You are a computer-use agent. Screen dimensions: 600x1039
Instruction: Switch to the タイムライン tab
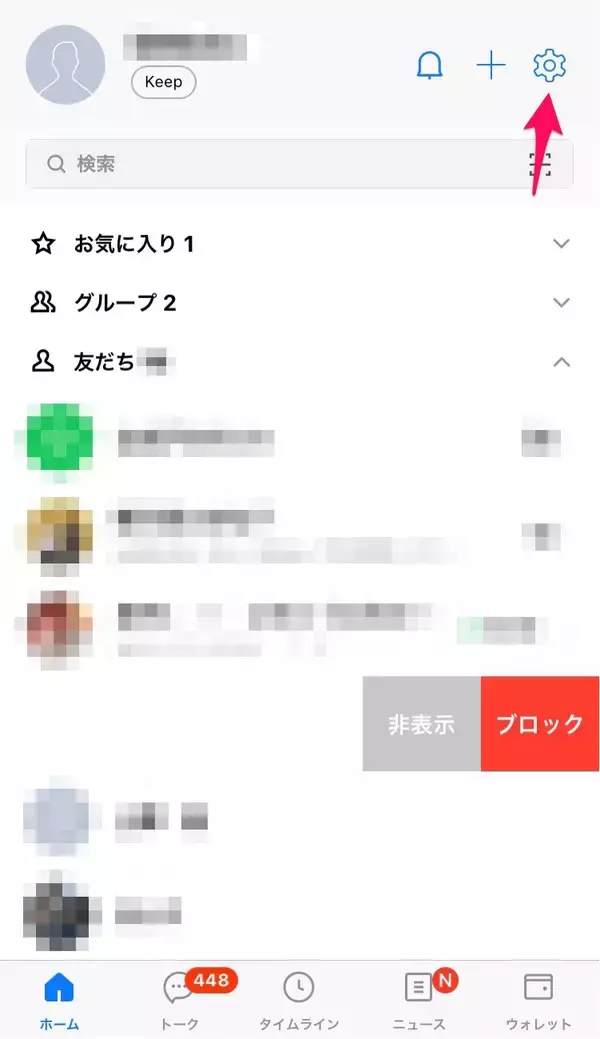pos(298,1000)
